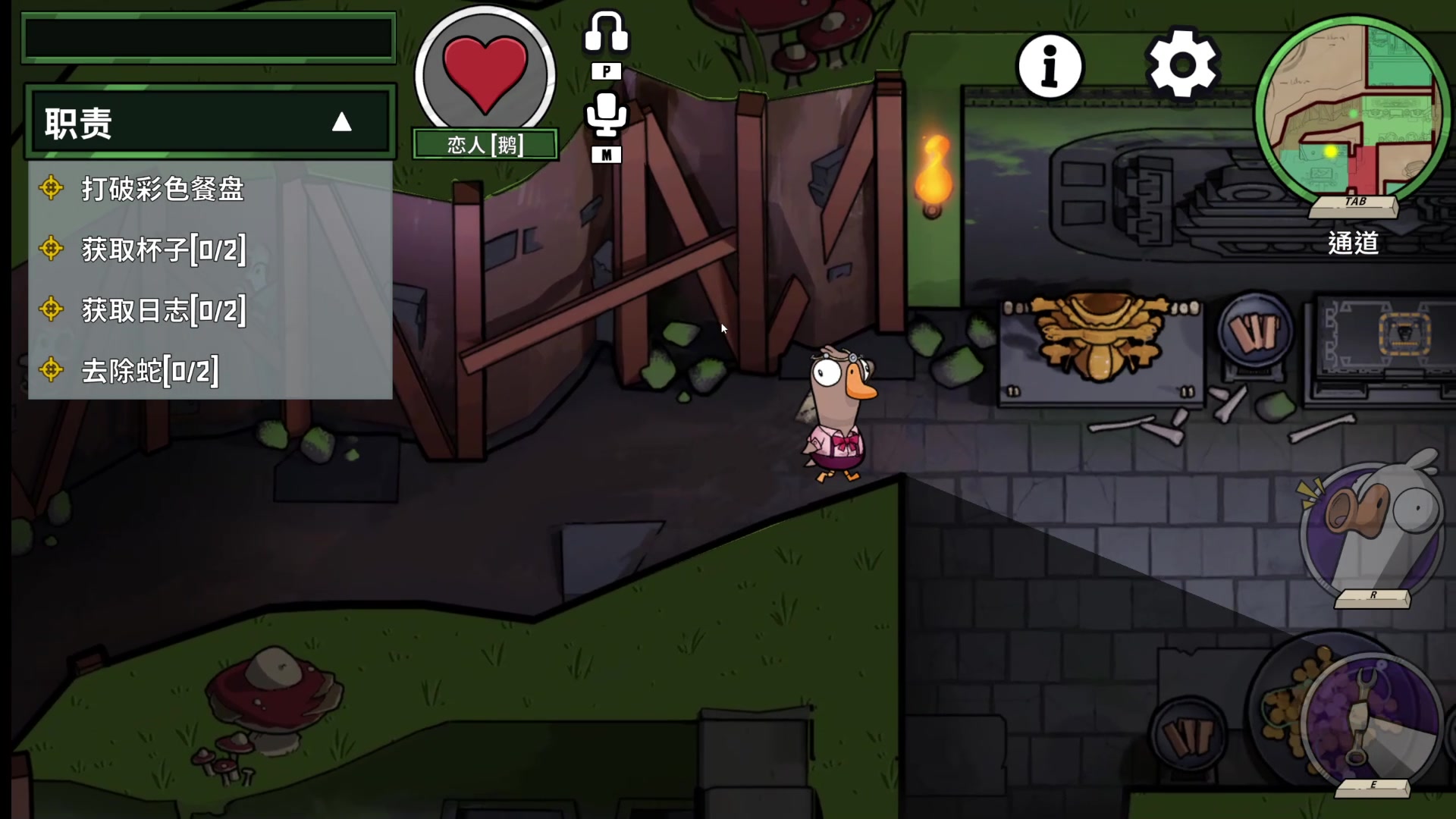Select the 获取杯子 task
The image size is (1456, 819).
point(163,249)
